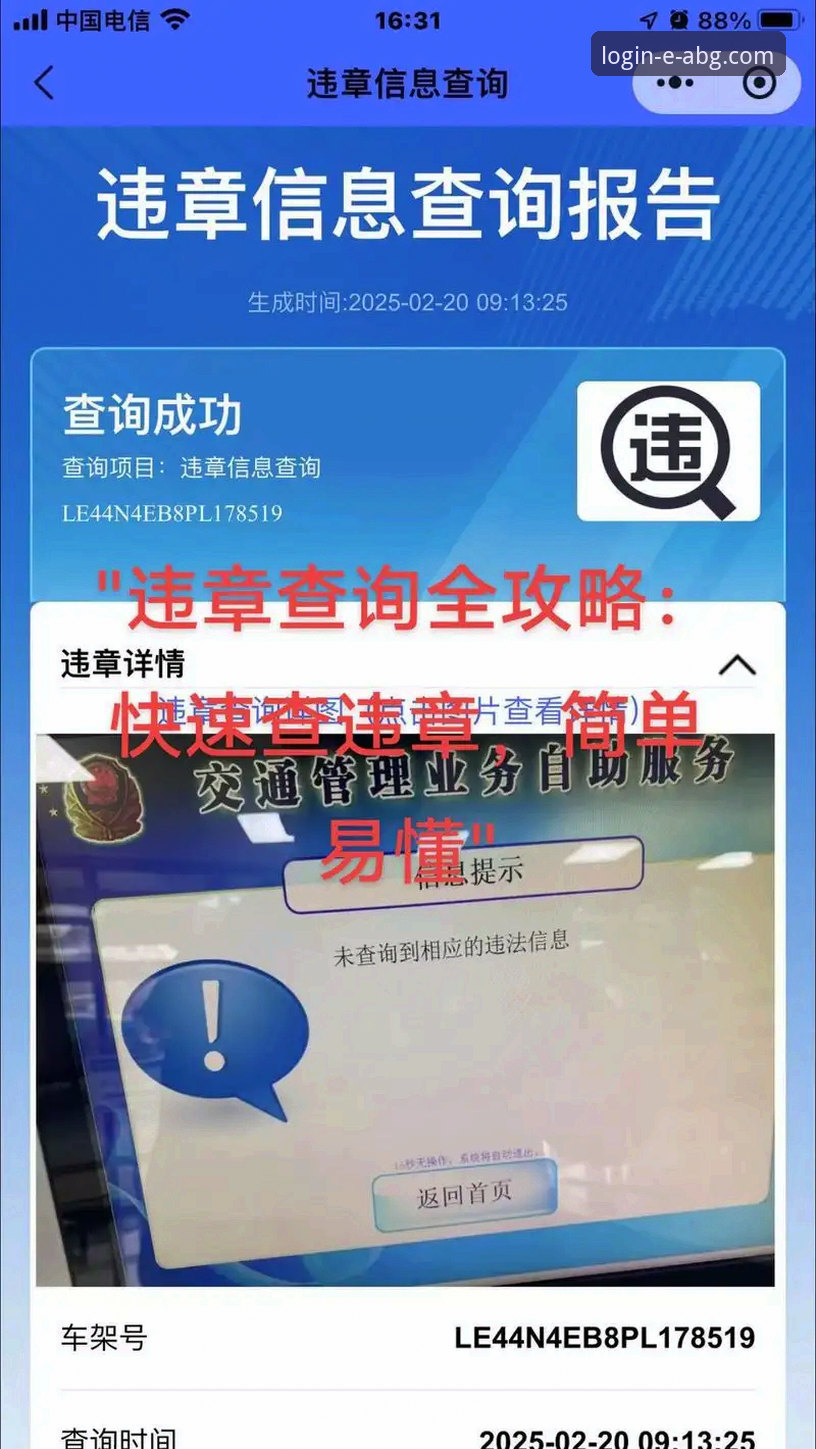Close the mini-program with the circle button

[760, 84]
